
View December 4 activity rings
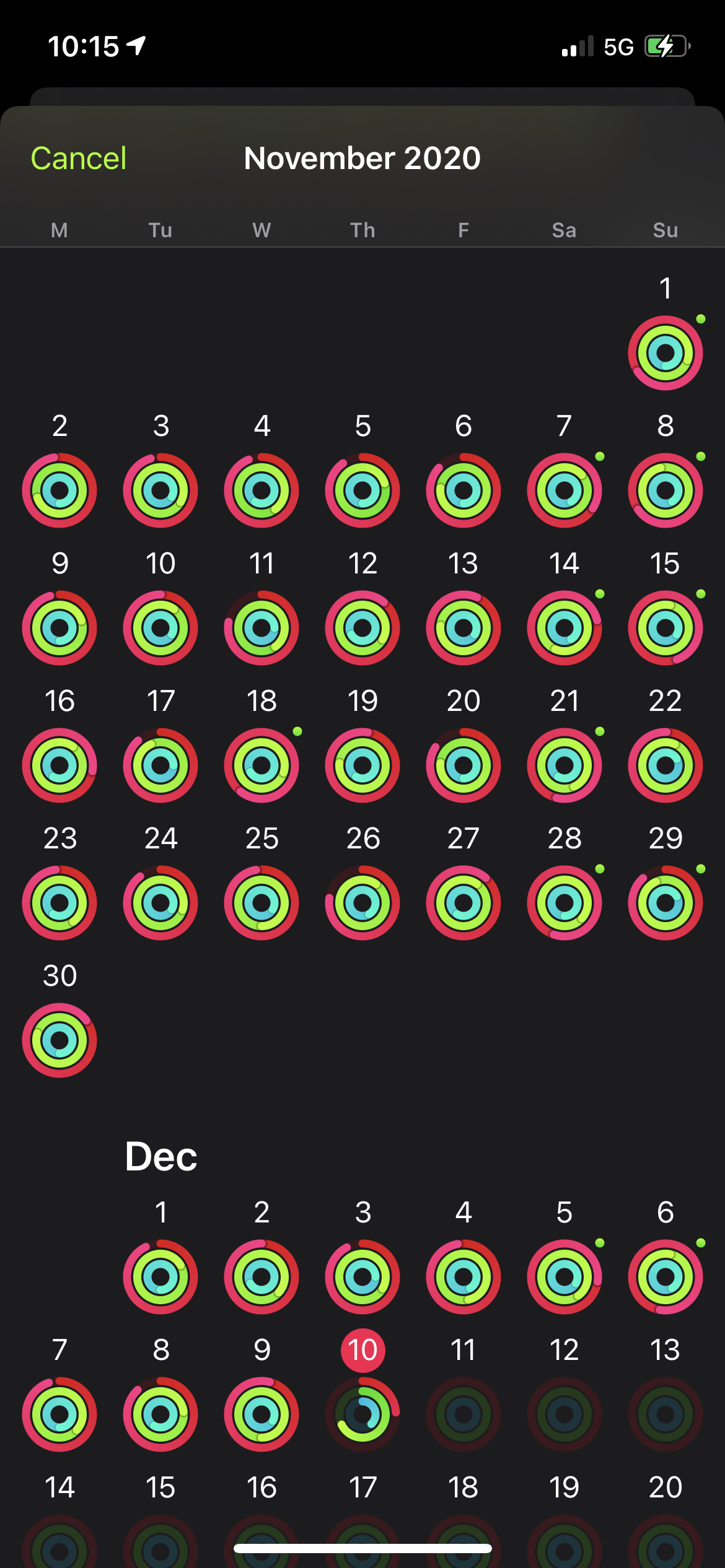coord(464,1276)
